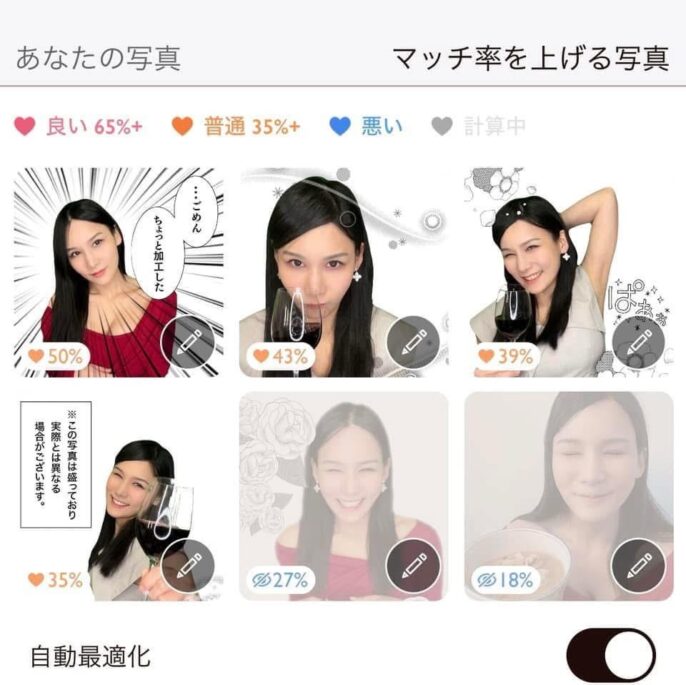The height and width of the screenshot is (685, 686).
Task: Edit the photo rated 35%
Action: (x=188, y=567)
